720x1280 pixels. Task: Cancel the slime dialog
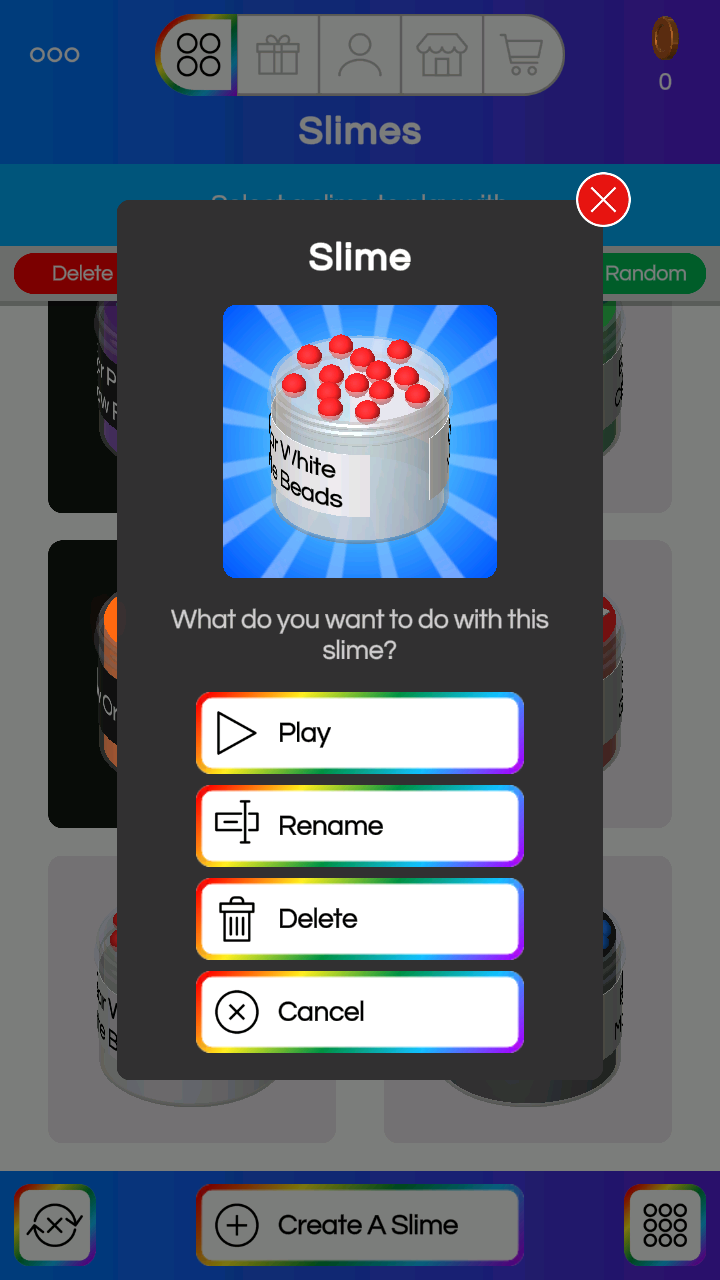pos(360,1012)
